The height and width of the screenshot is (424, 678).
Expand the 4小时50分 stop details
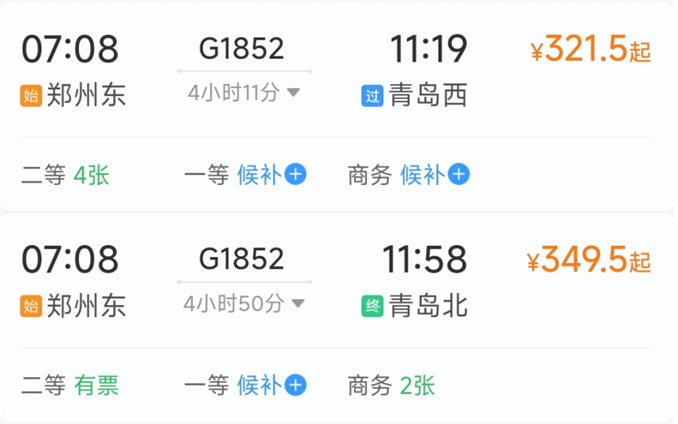click(244, 304)
